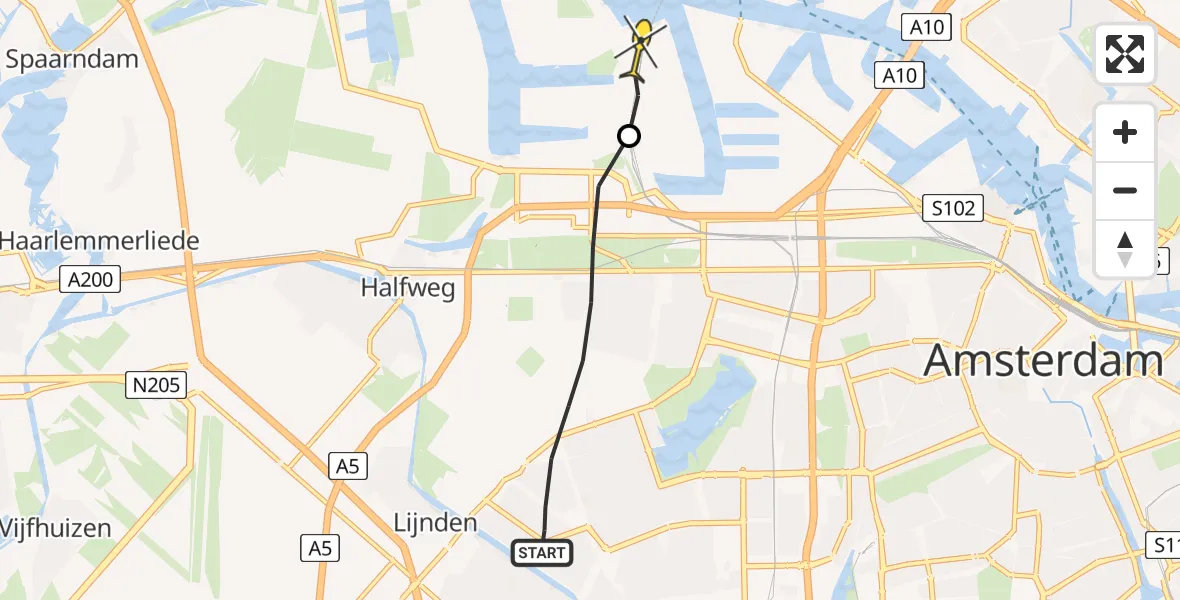Select the START marker of the route

[x=543, y=552]
